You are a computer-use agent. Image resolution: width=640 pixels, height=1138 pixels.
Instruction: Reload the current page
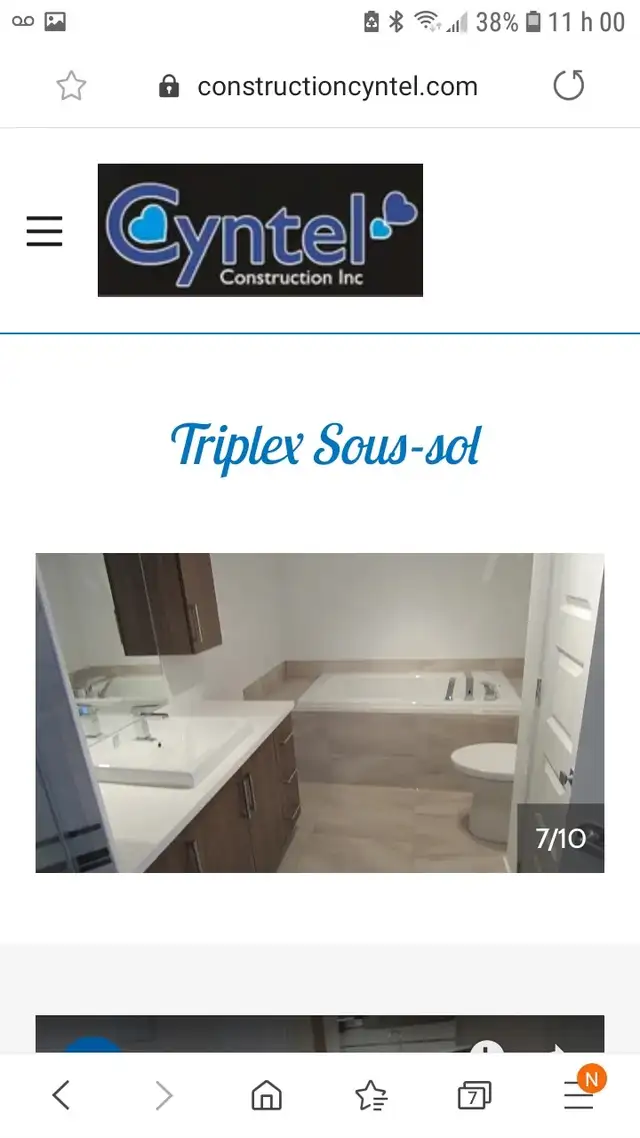coord(568,86)
